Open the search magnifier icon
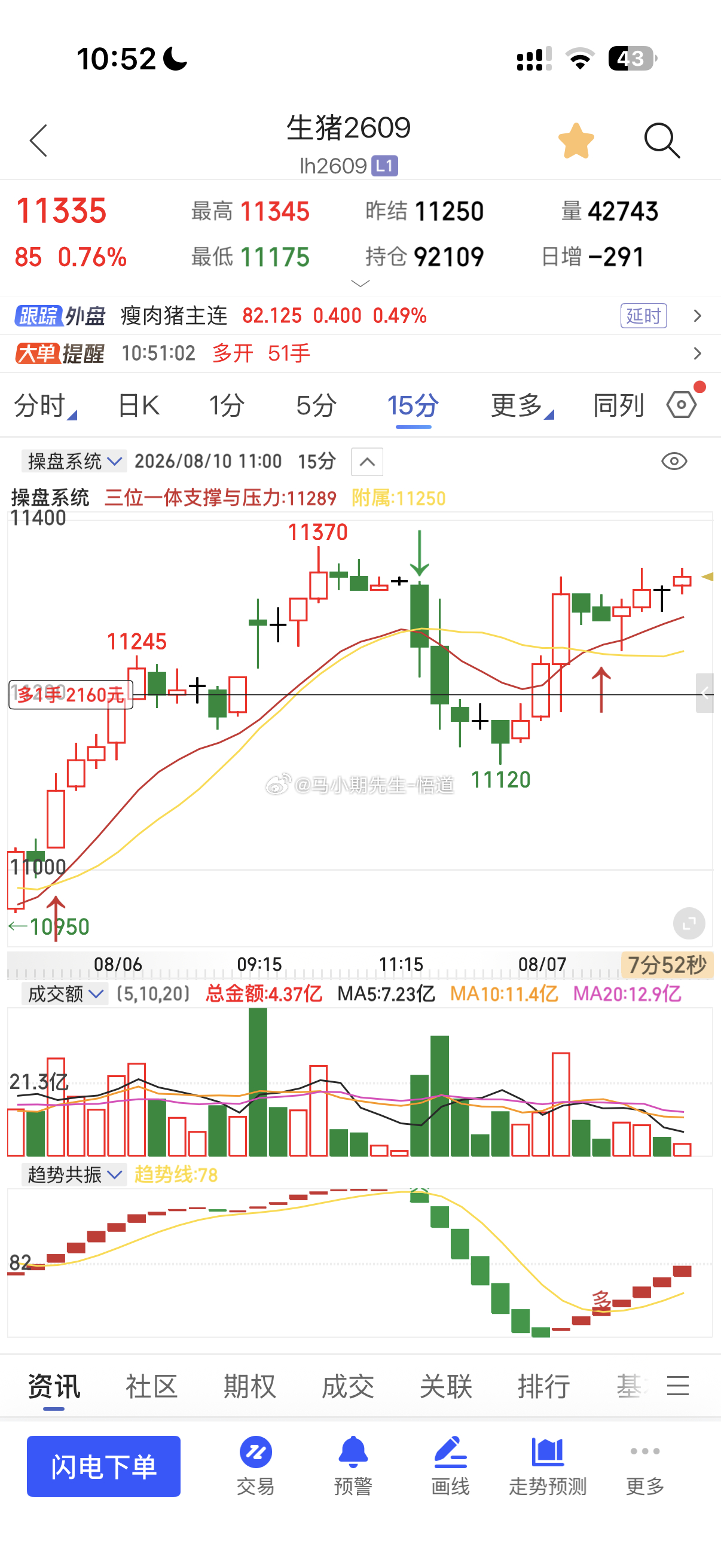Image resolution: width=721 pixels, height=1568 pixels. [x=662, y=141]
